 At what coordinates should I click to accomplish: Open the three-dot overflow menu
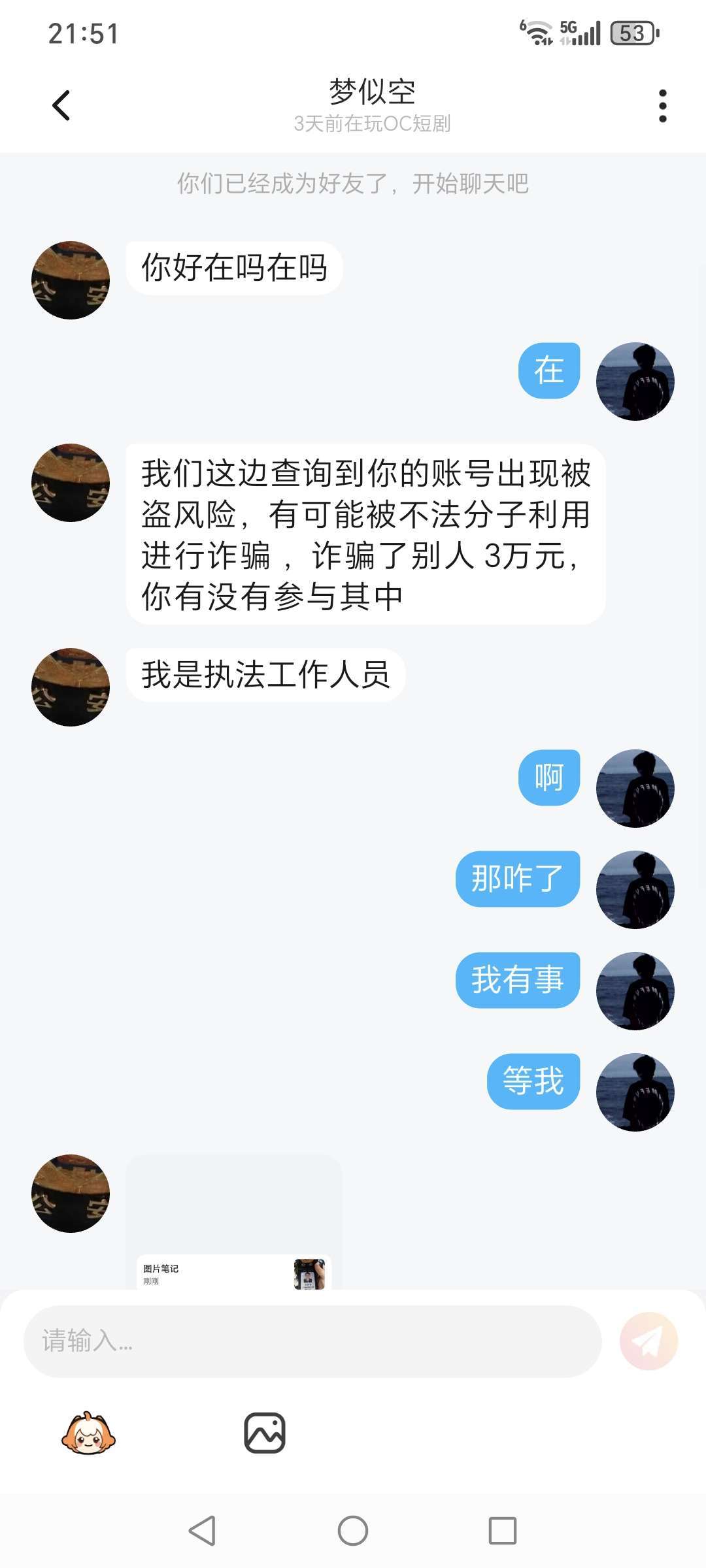662,106
